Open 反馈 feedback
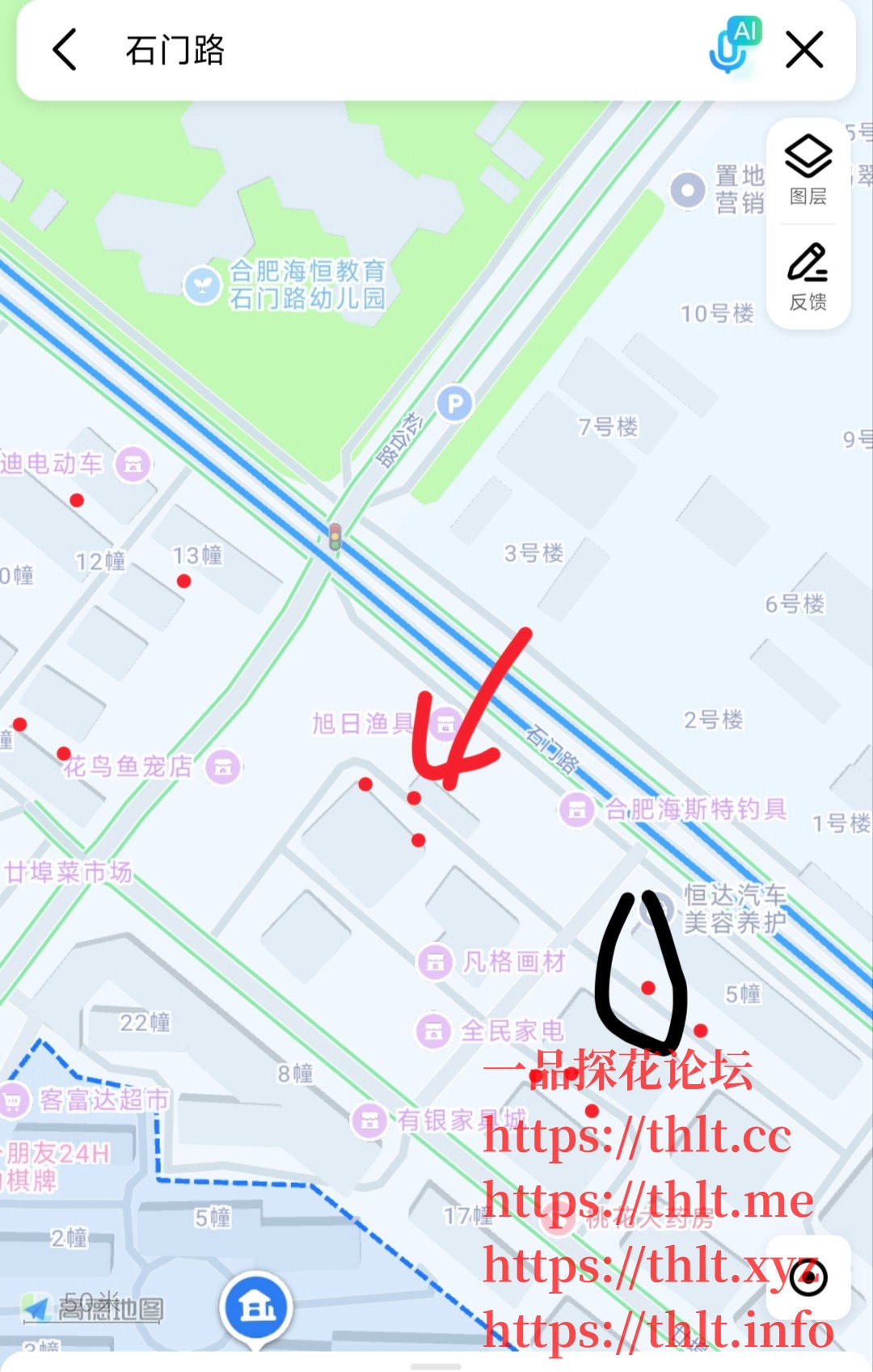The image size is (873, 1372). tap(808, 276)
